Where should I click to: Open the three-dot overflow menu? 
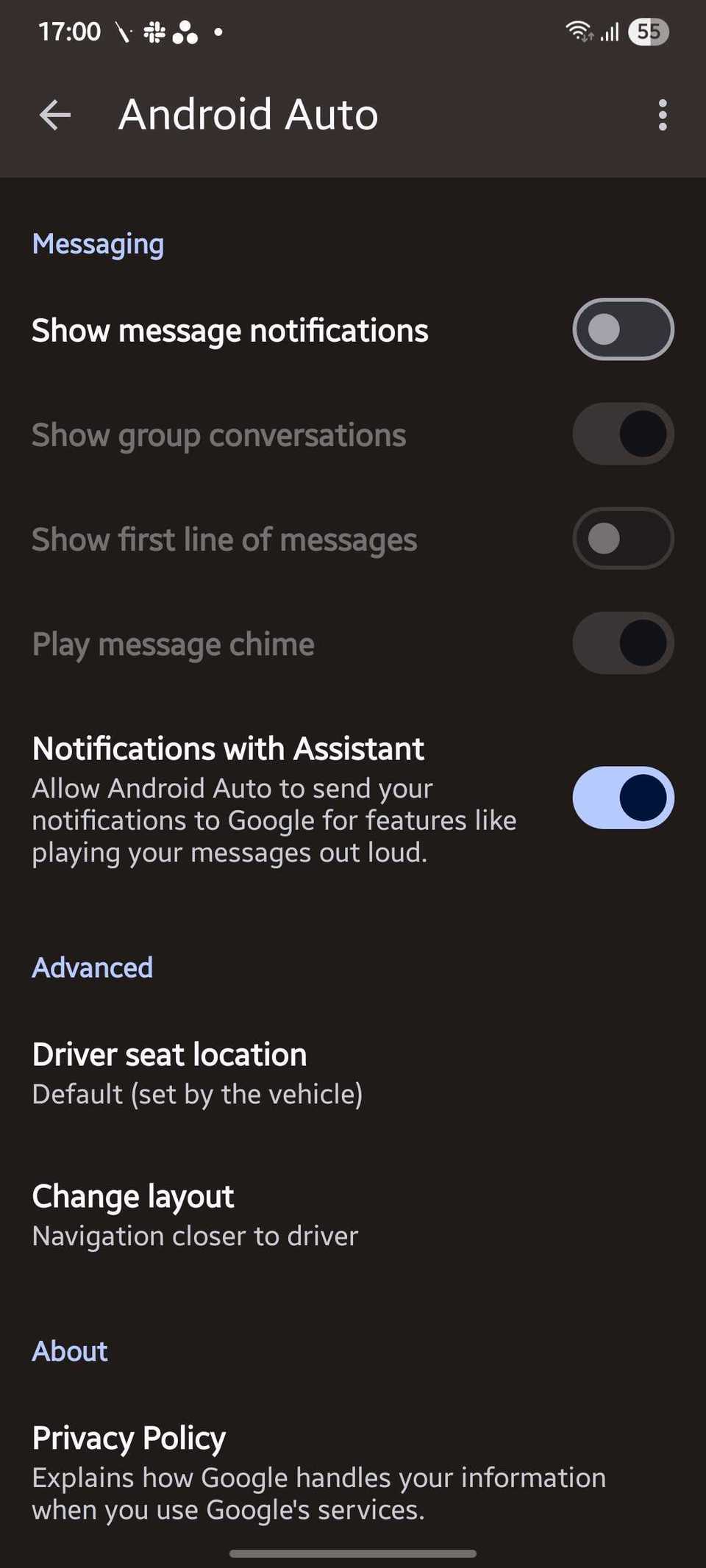661,115
